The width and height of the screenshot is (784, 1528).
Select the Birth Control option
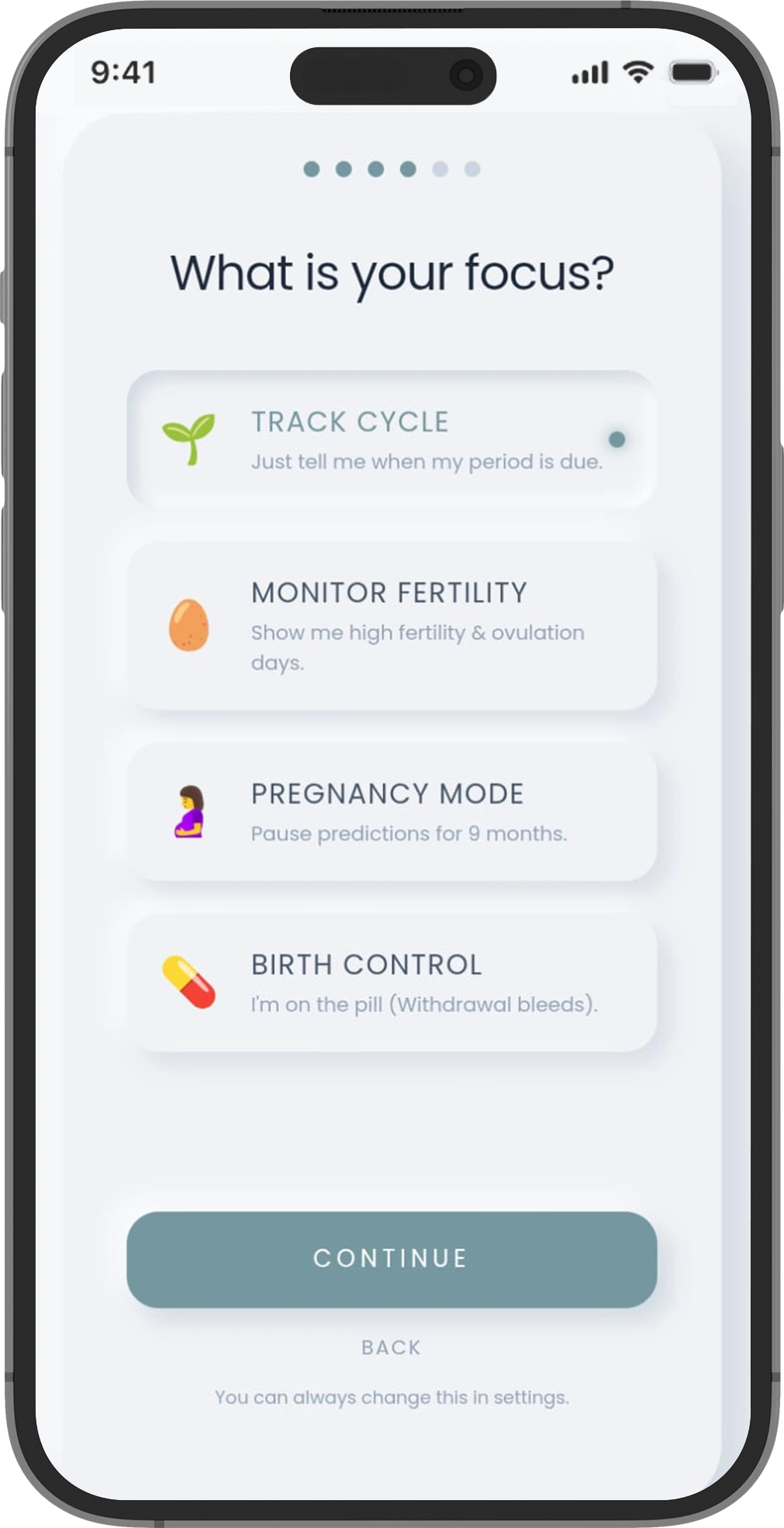click(392, 983)
